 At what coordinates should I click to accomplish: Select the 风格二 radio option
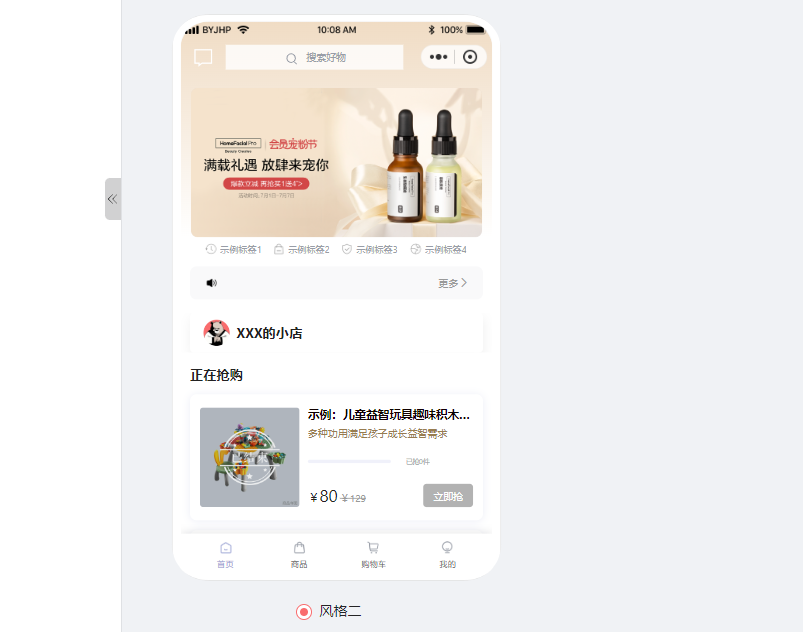pyautogui.click(x=304, y=612)
